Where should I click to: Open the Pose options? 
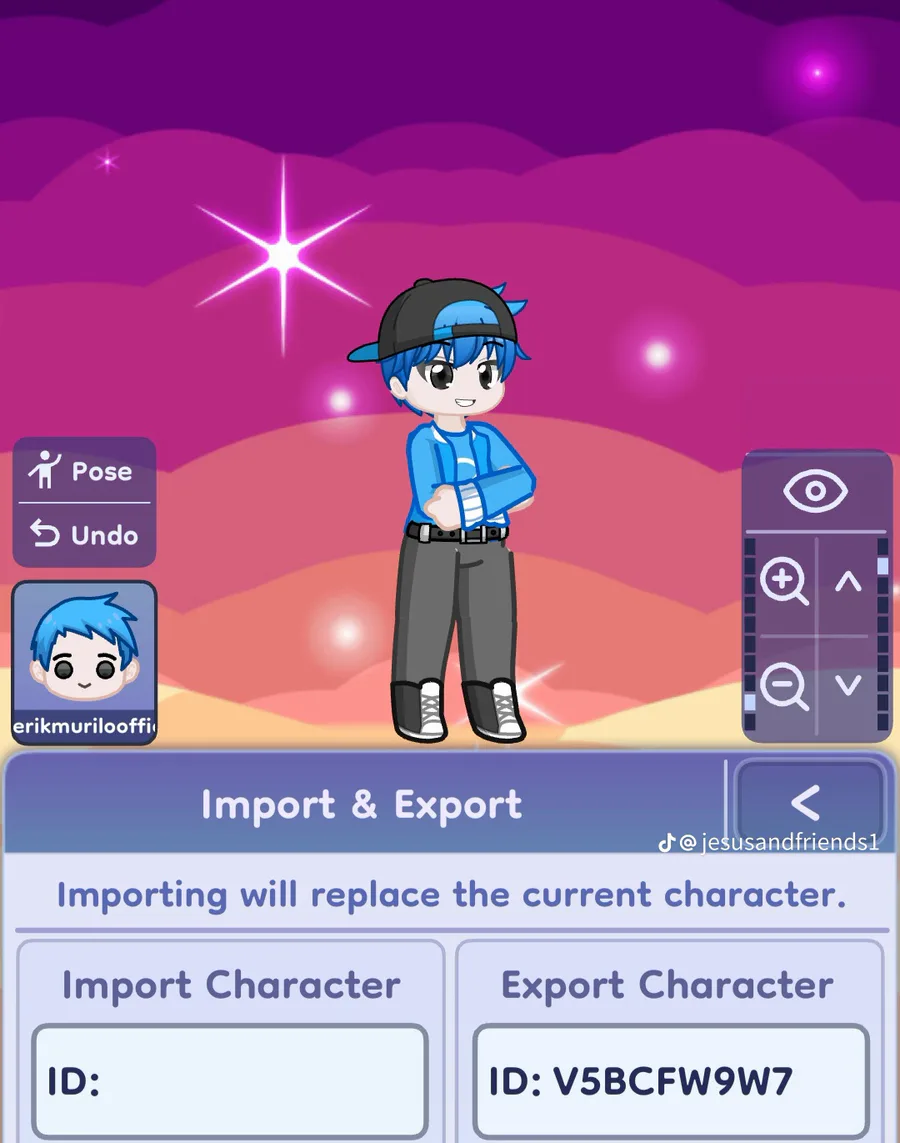click(84, 470)
